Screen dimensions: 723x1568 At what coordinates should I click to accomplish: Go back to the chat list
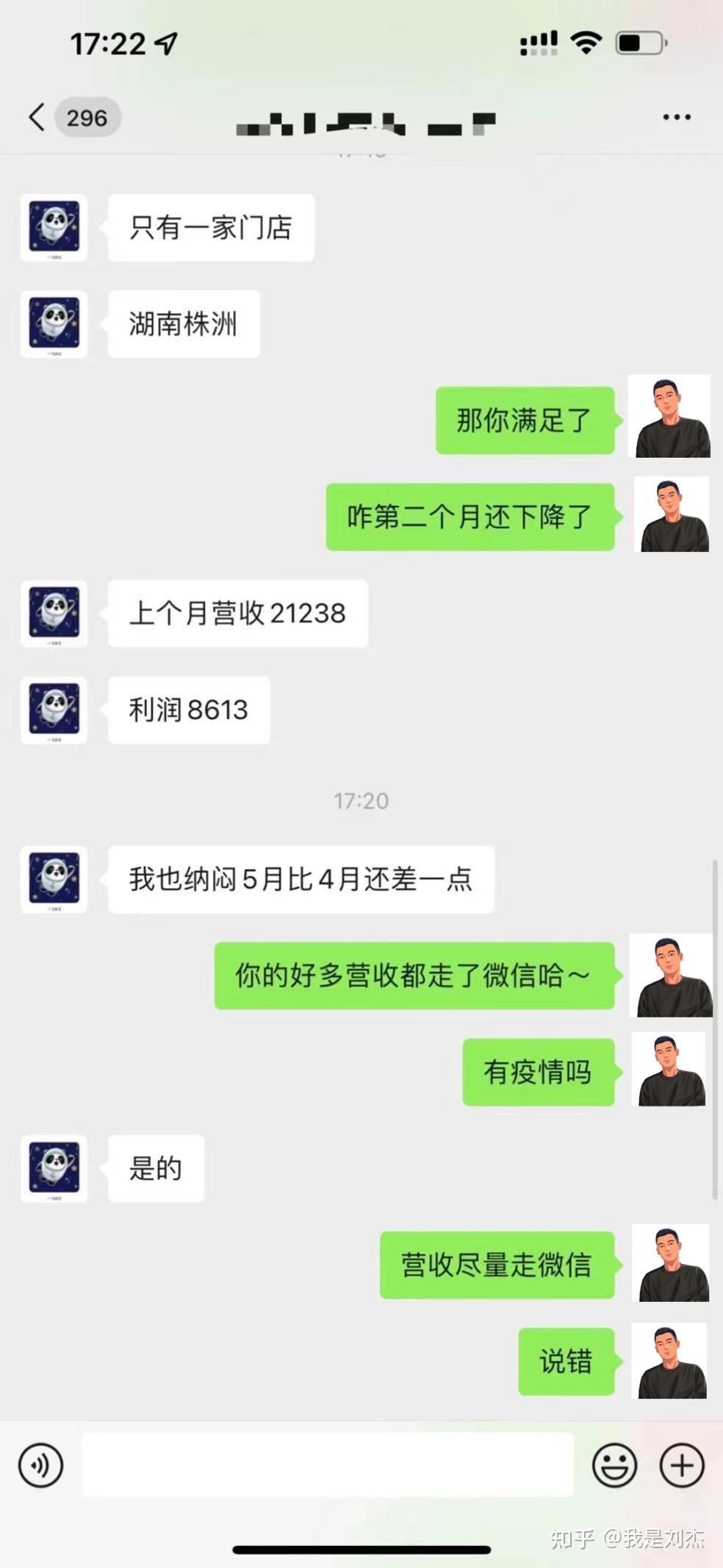[37, 117]
